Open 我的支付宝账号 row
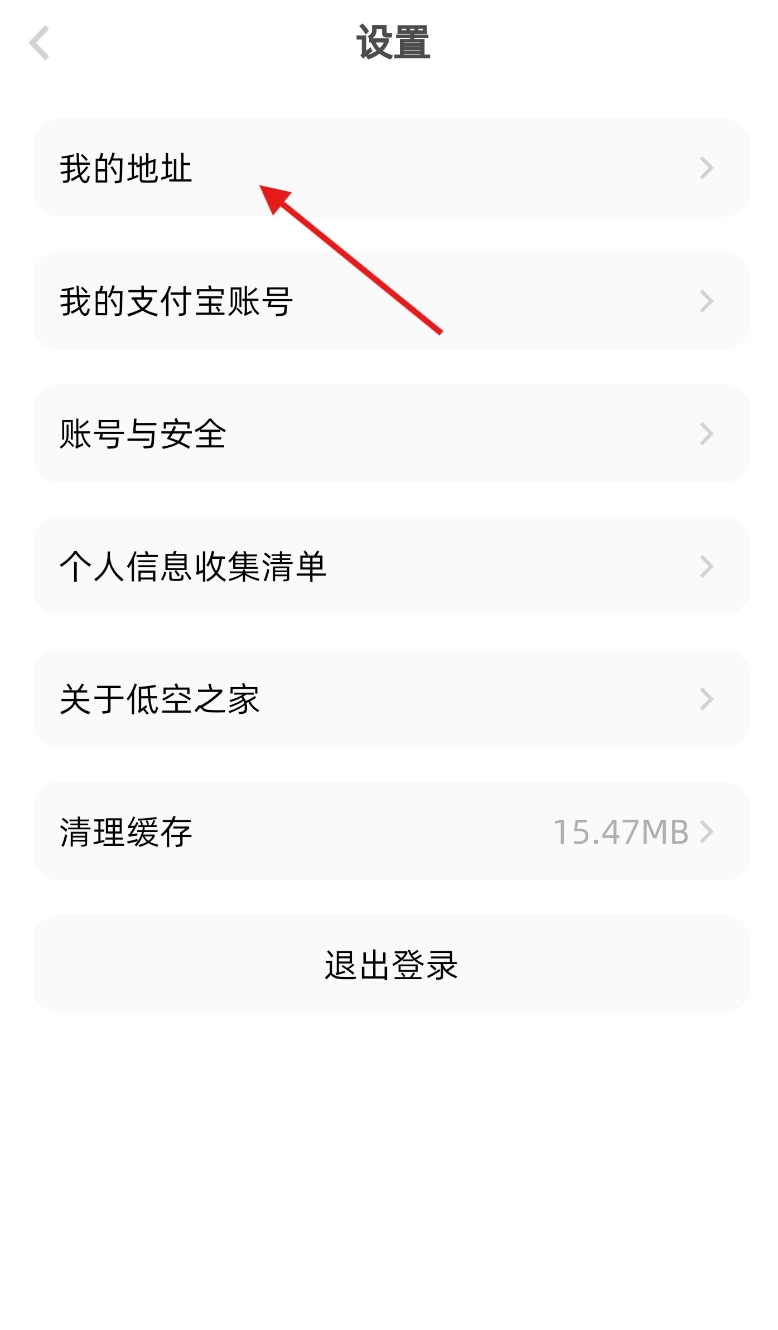 tap(390, 301)
